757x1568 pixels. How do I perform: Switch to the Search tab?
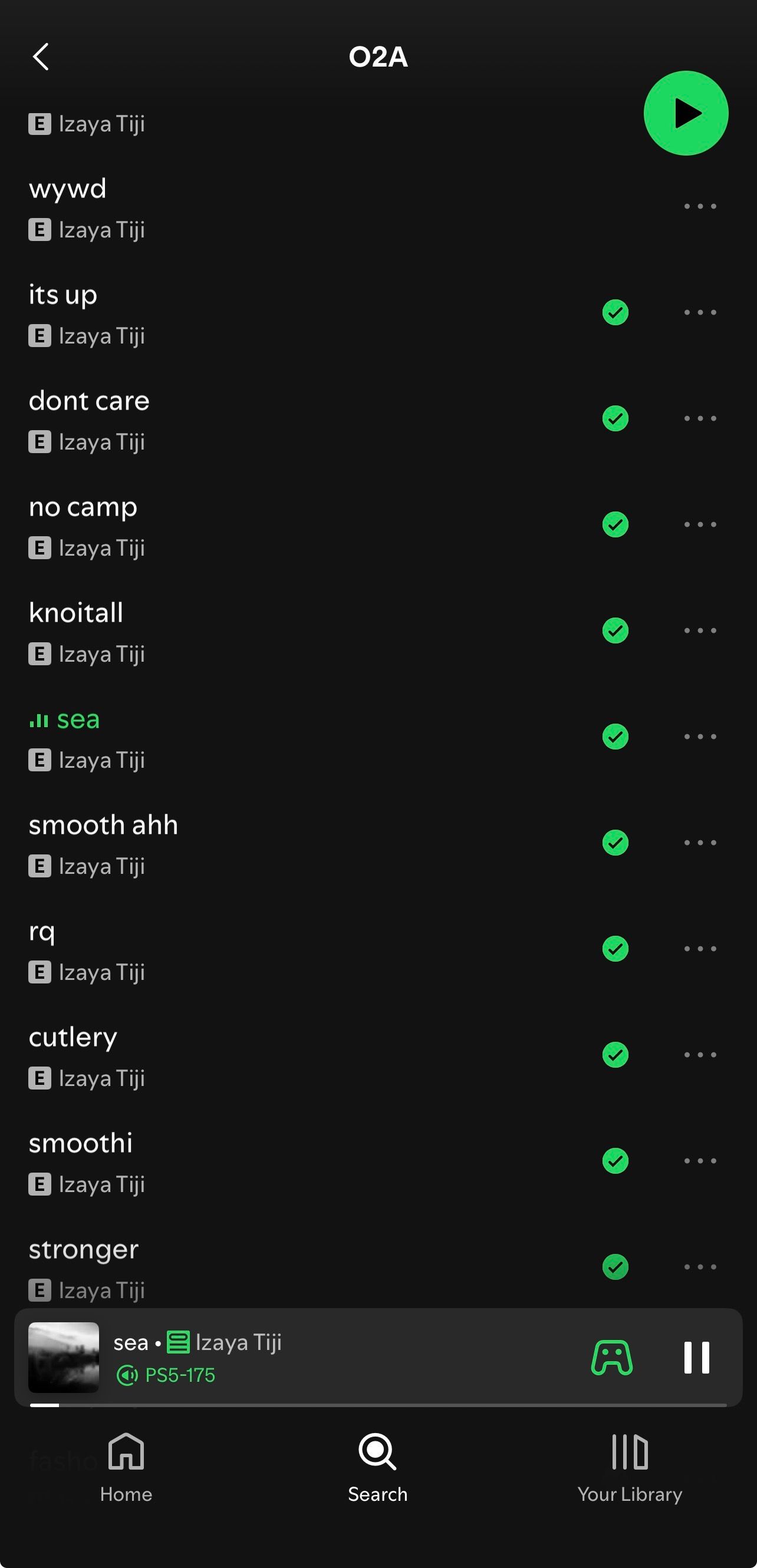tap(377, 1467)
